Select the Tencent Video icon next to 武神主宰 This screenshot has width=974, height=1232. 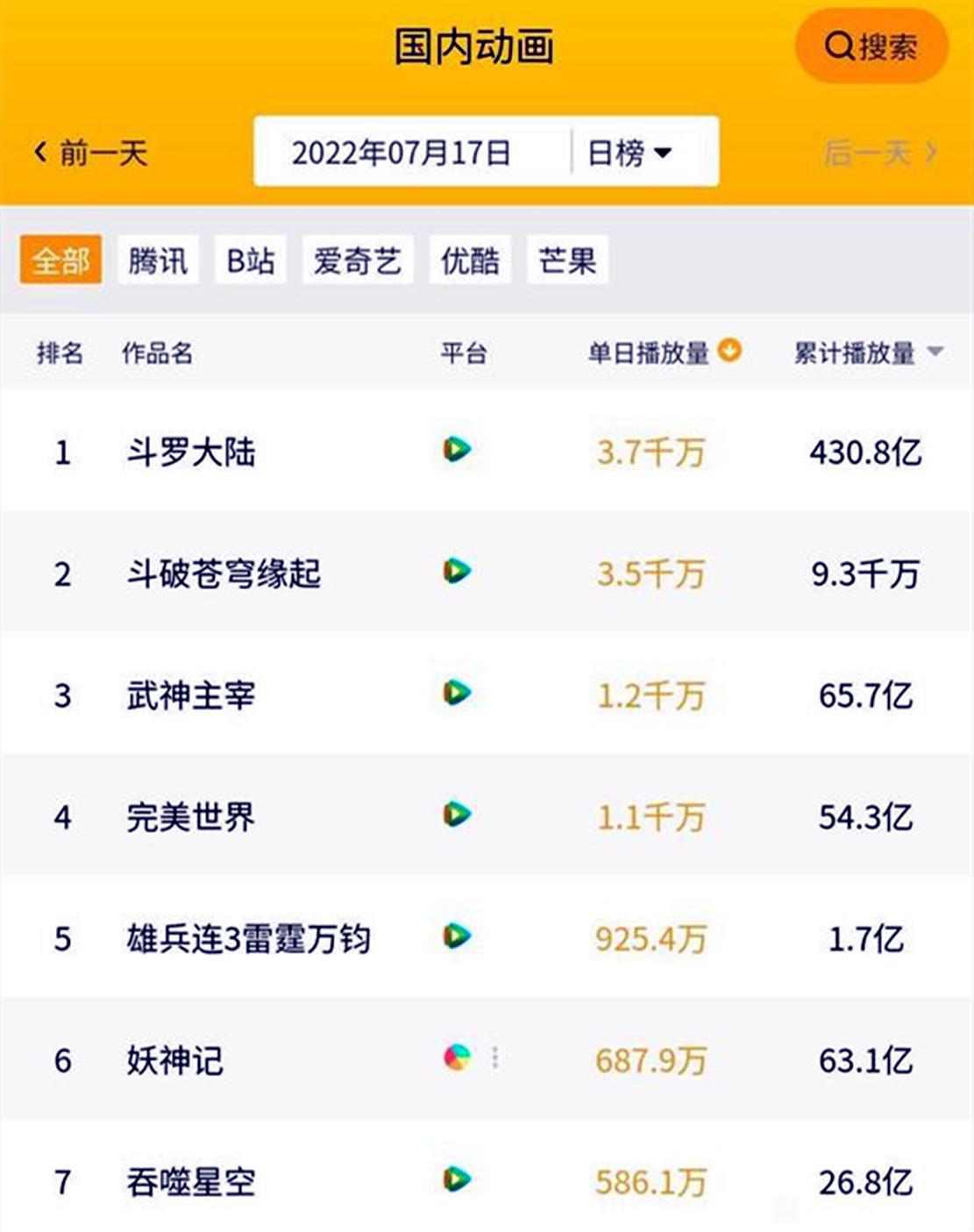(x=457, y=694)
